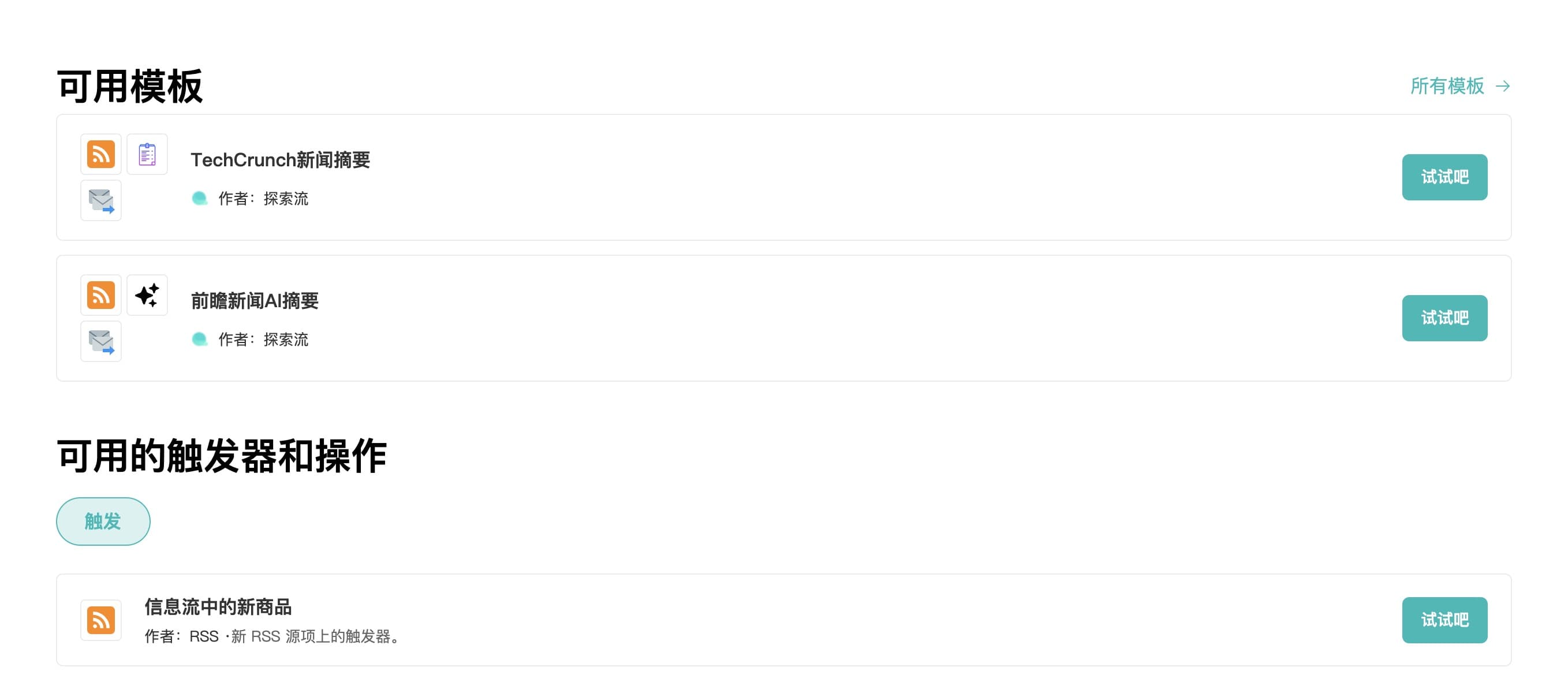
Task: Open the TechCrunch新闻摘要 template card
Action: pos(280,160)
